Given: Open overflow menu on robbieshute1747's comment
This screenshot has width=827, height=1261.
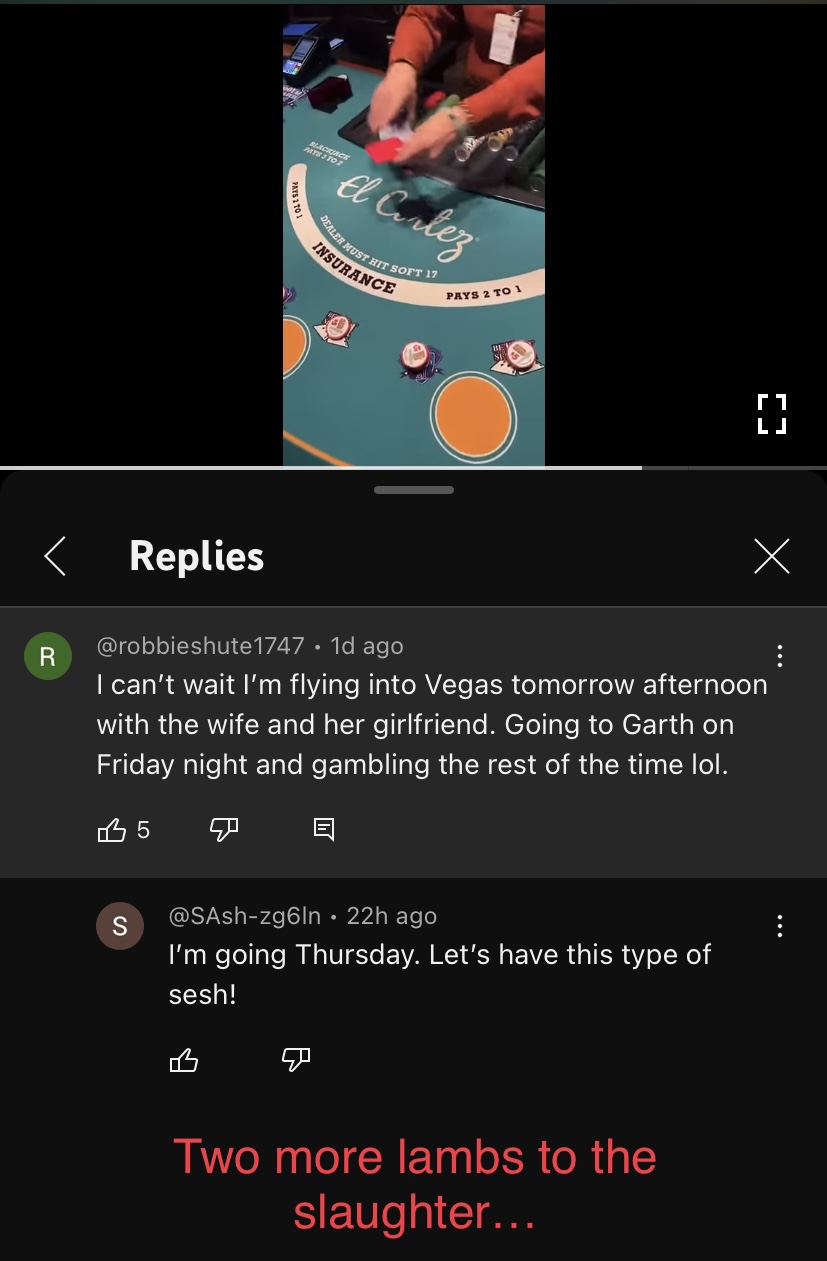Looking at the screenshot, I should coord(780,656).
